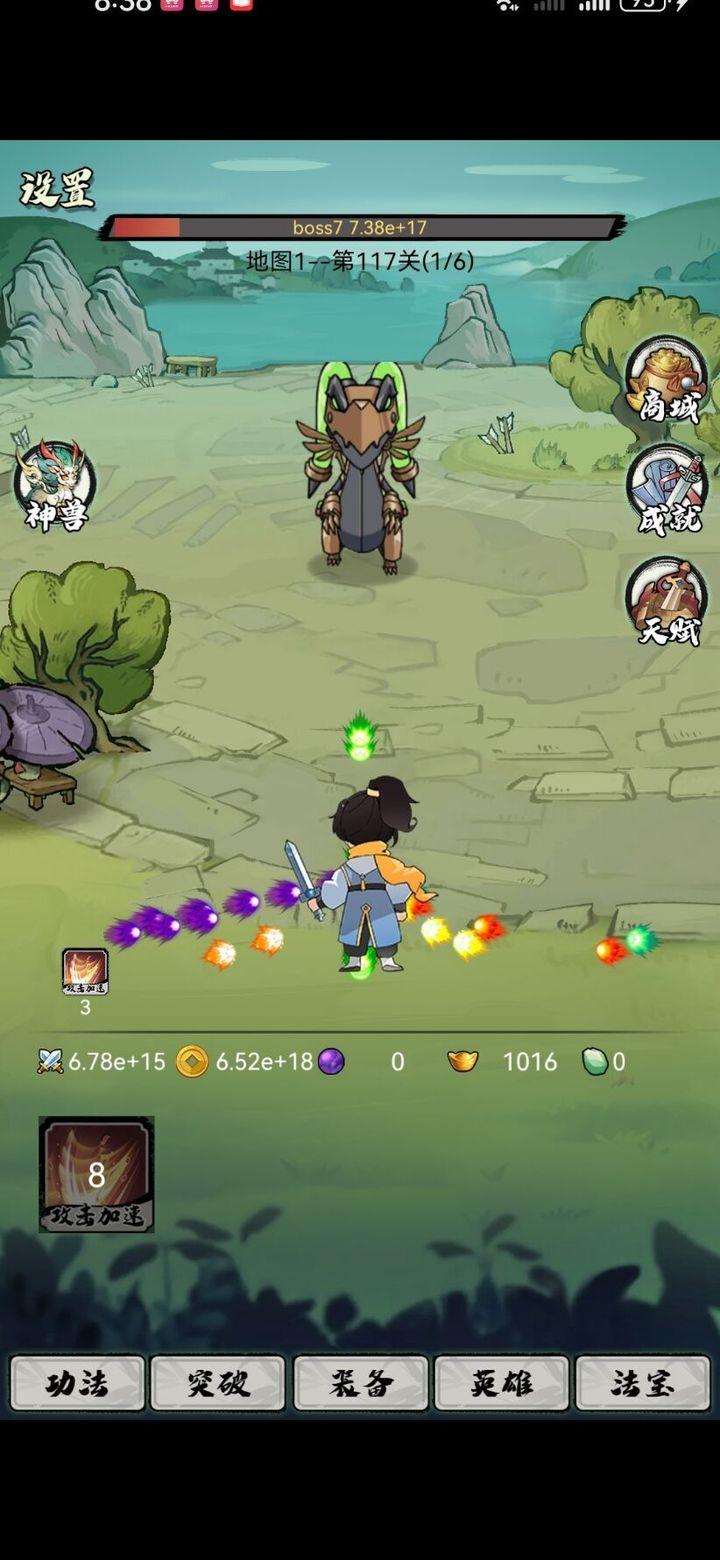Screen dimensions: 720x1560
Task: Open the 天赋 talents screen
Action: point(665,602)
